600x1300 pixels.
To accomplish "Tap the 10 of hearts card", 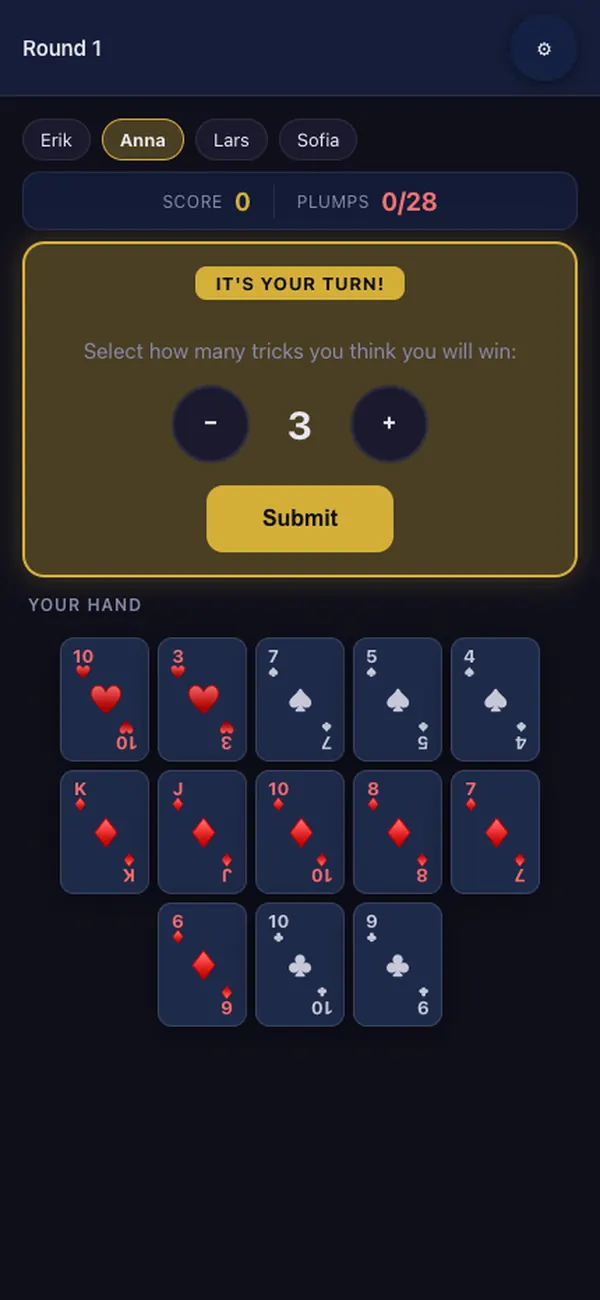I will coord(105,700).
